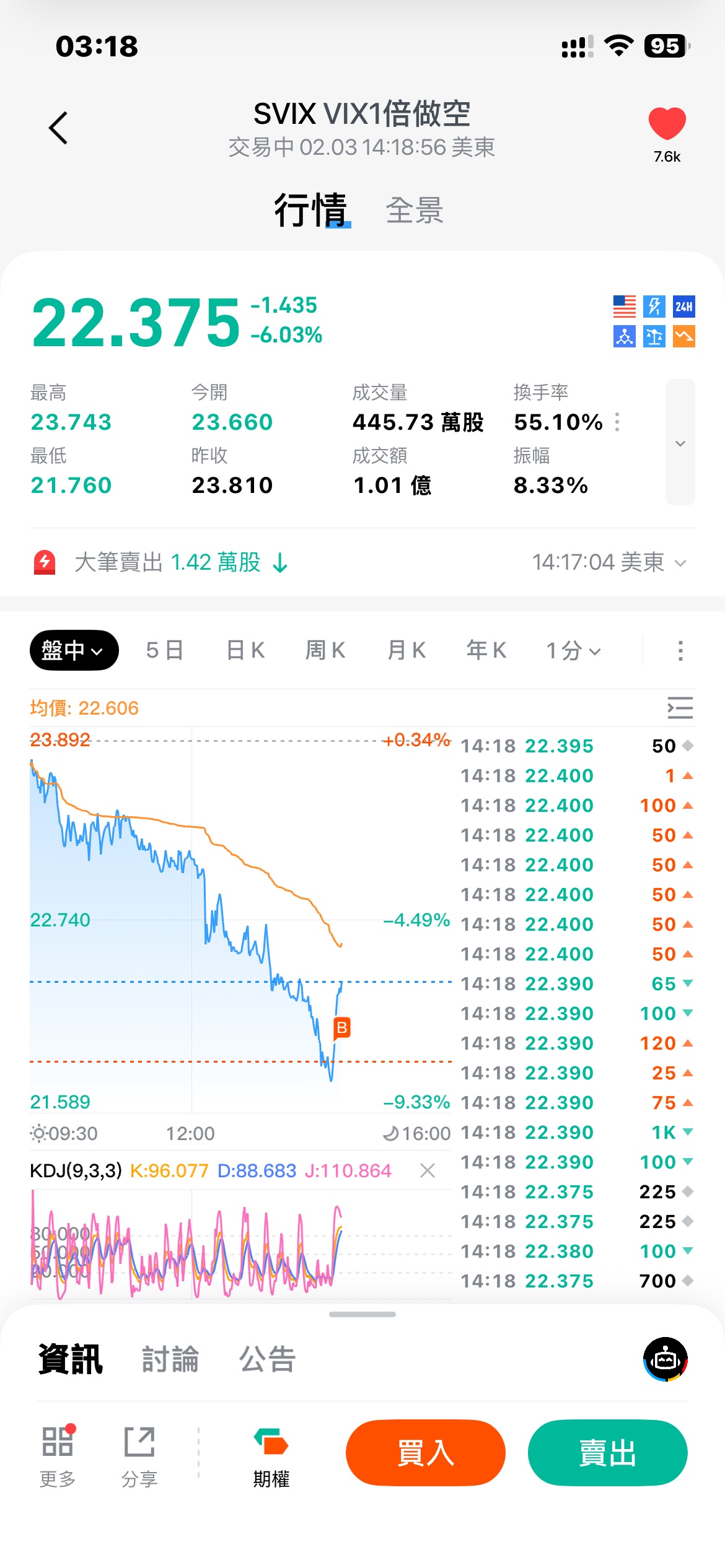Open the AI assistant robot icon
This screenshot has width=725, height=1568.
[x=665, y=1359]
